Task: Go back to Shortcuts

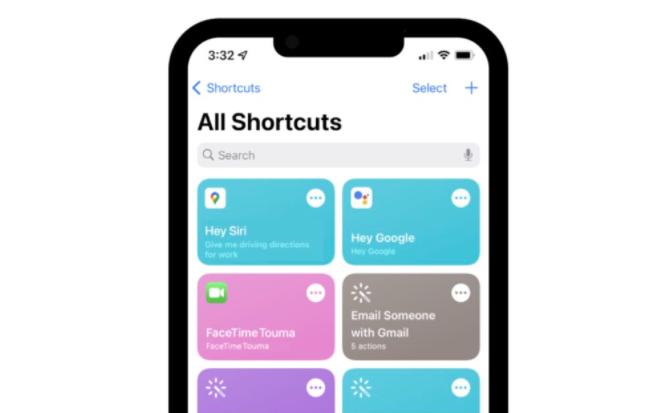Action: [226, 88]
